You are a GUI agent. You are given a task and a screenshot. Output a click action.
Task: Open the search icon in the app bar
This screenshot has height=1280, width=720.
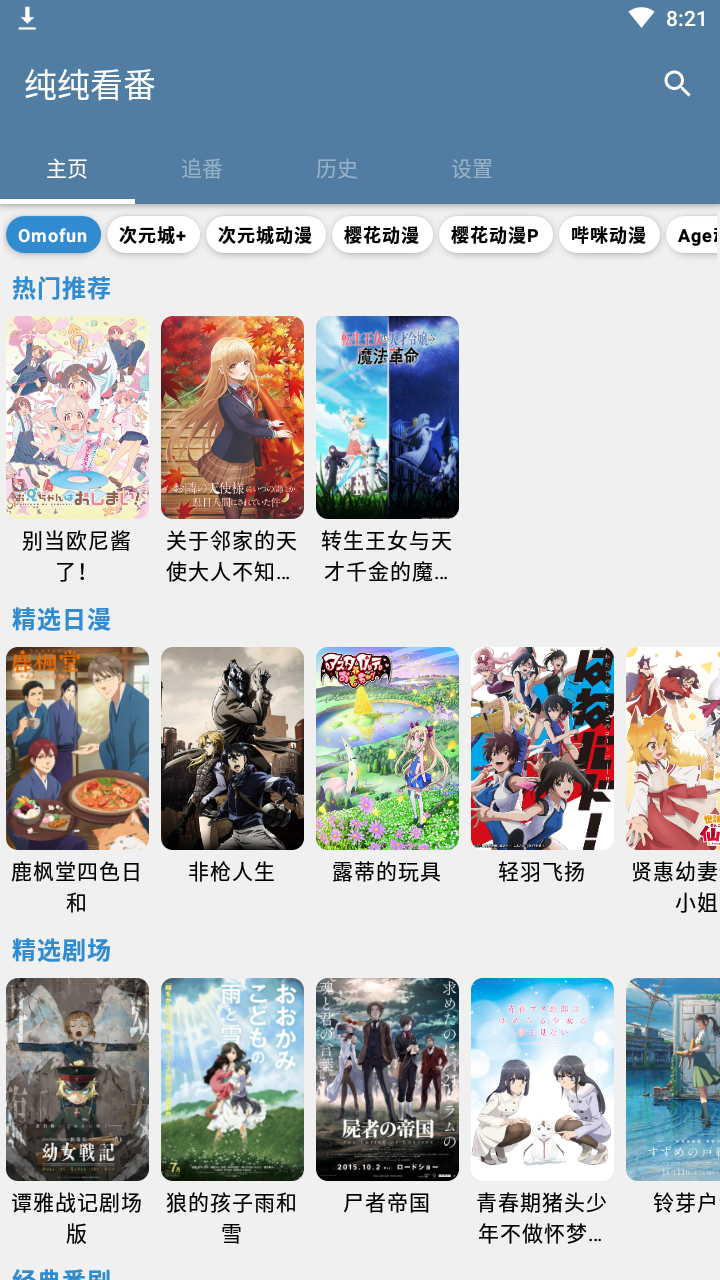click(677, 84)
